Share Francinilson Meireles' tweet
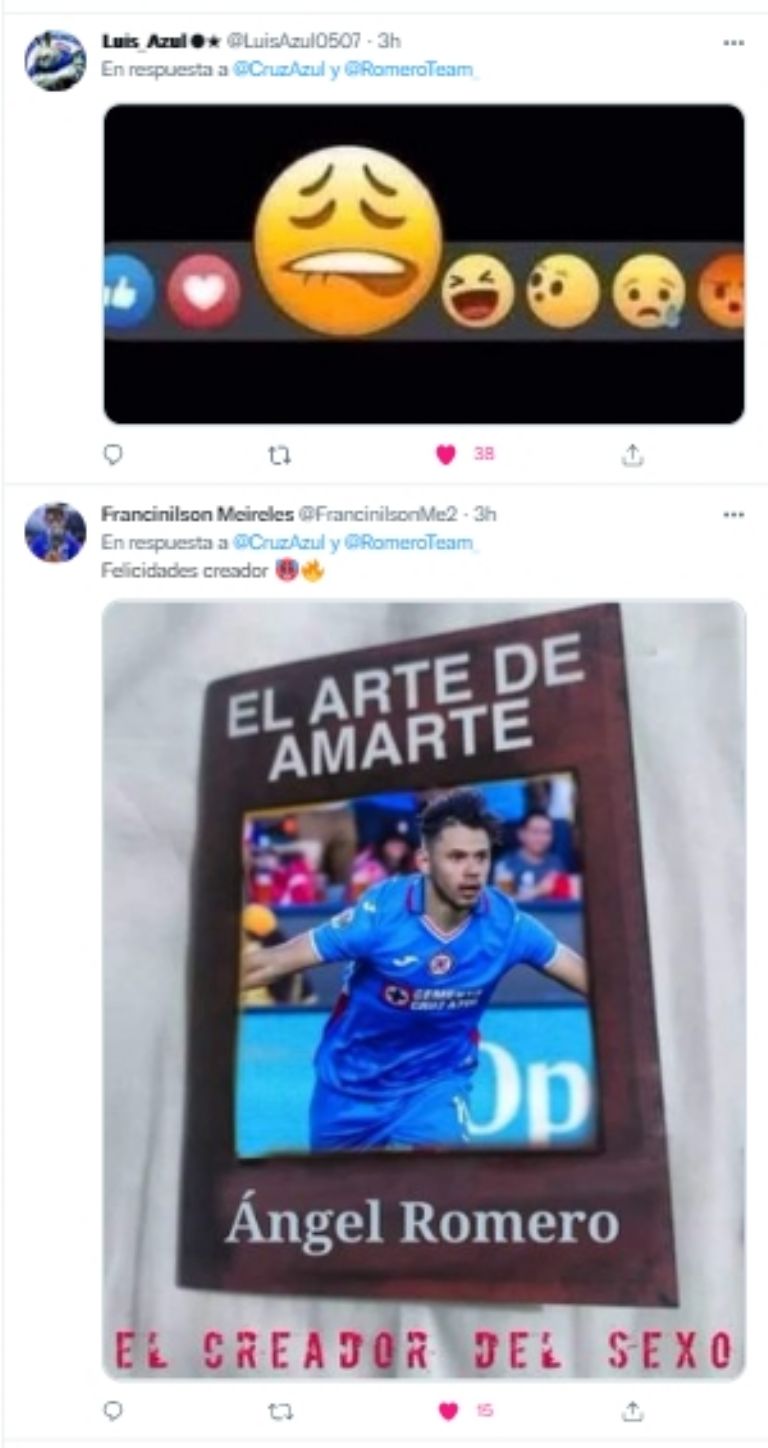768x1448 pixels. 631,1411
